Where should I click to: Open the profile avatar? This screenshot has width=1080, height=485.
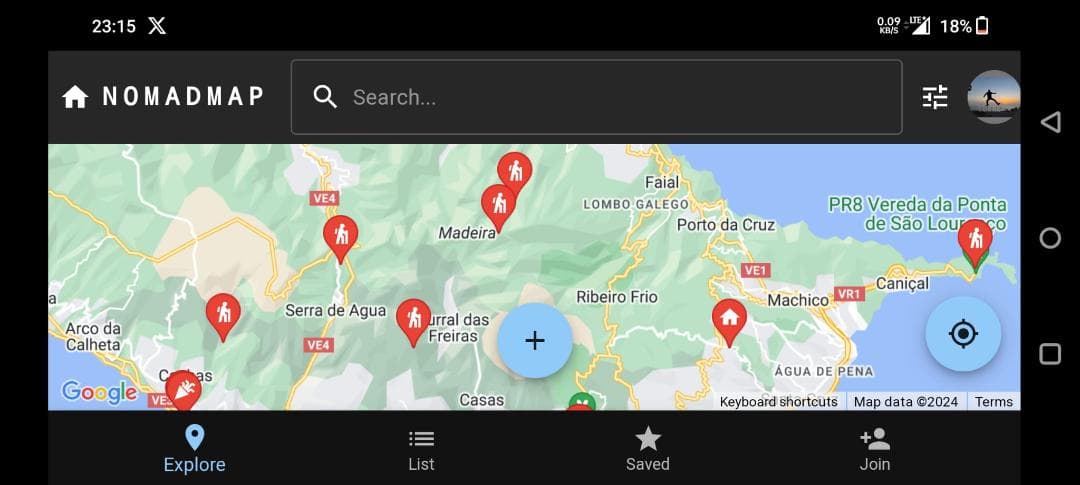(993, 97)
